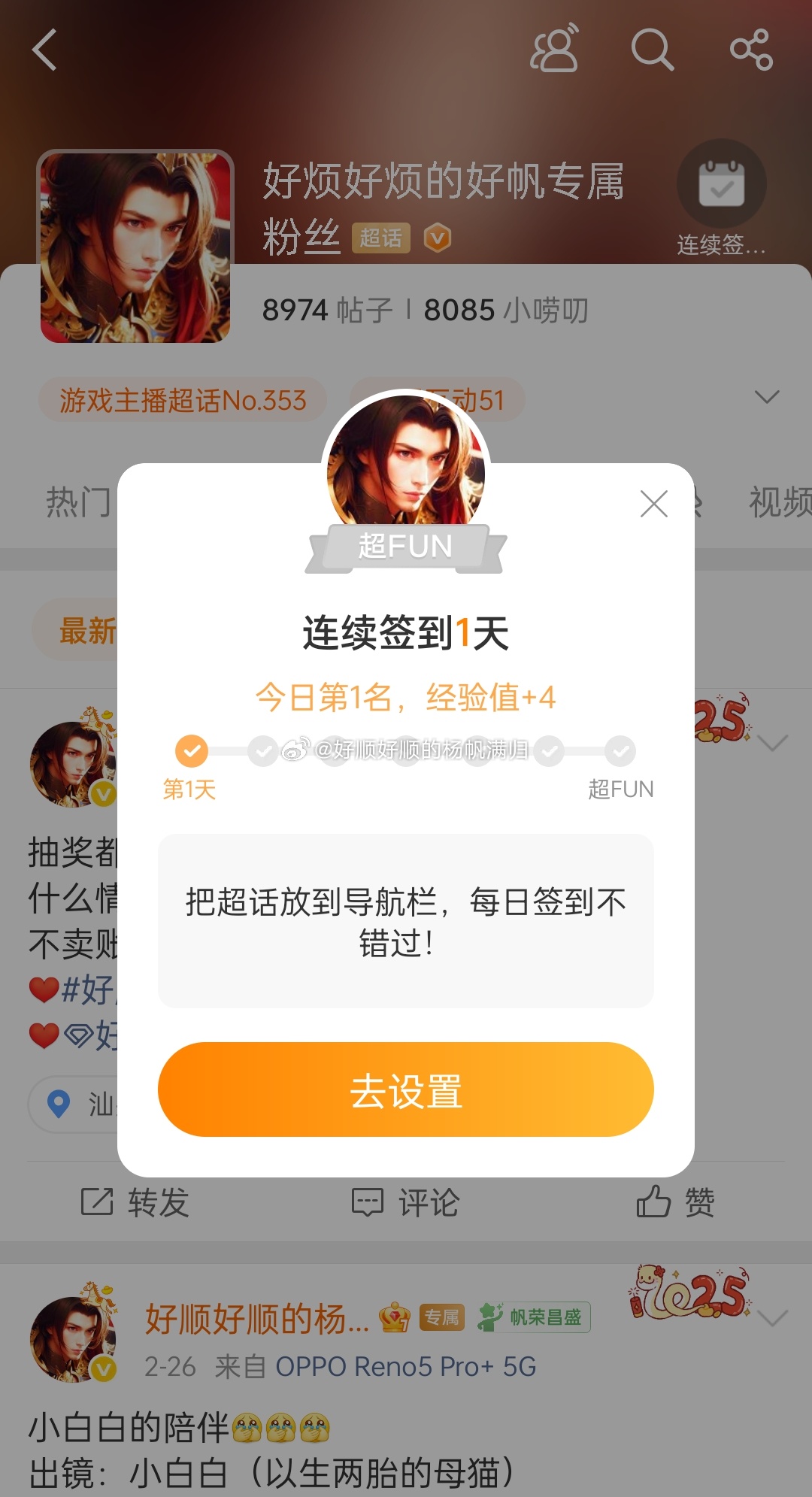Expand the topic details with the down chevron

[x=766, y=397]
